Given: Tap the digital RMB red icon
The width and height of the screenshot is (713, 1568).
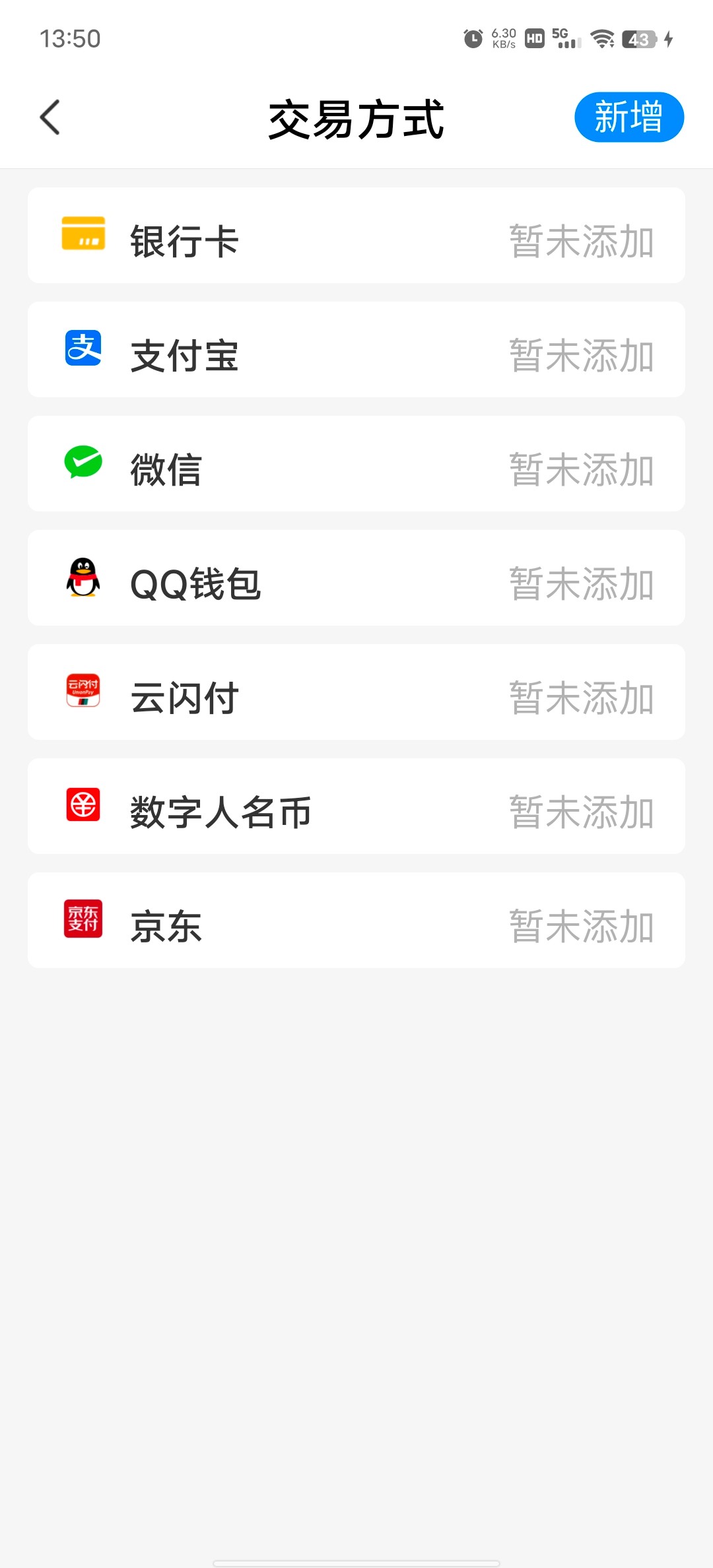Looking at the screenshot, I should click(83, 806).
